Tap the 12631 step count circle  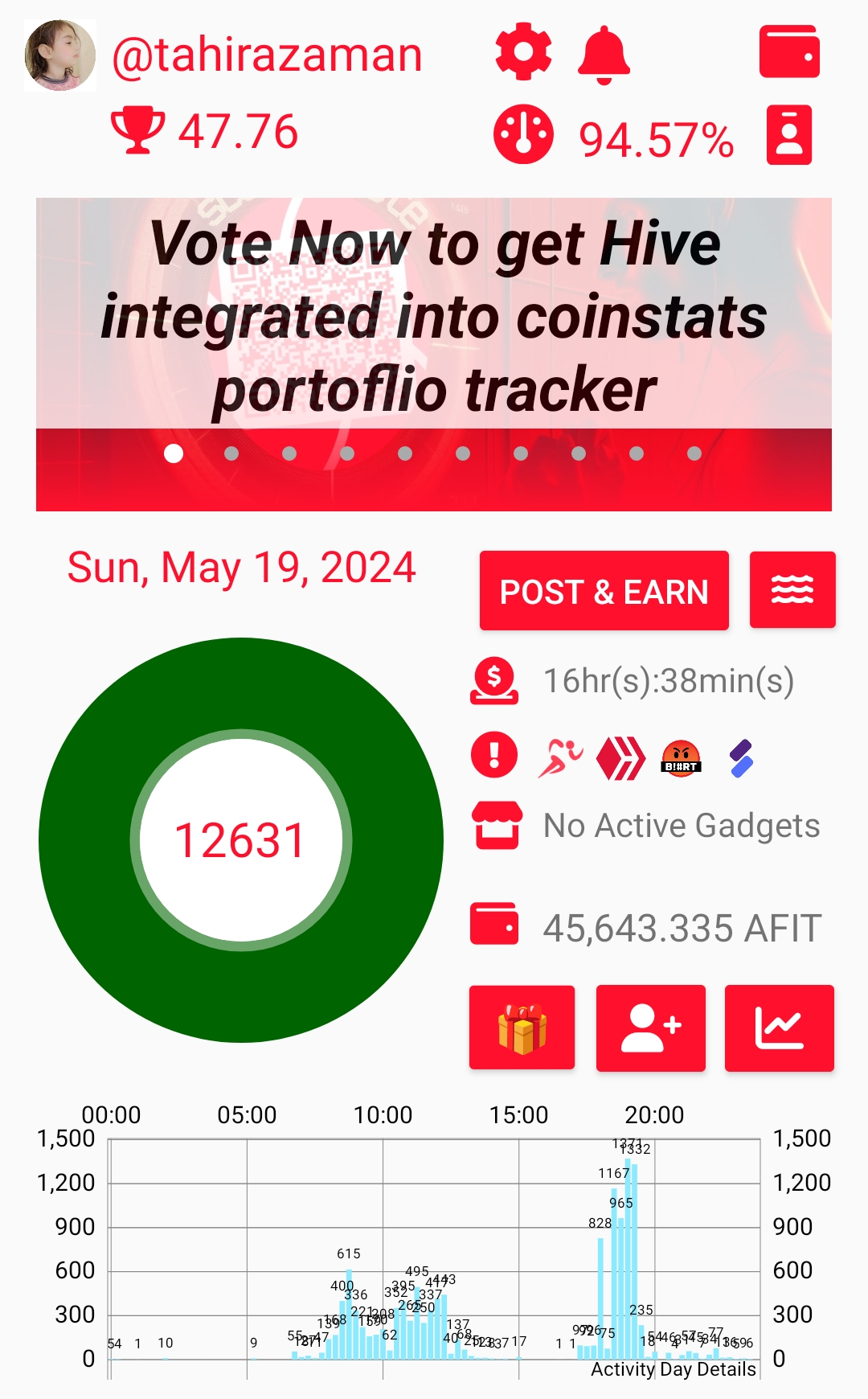click(x=241, y=840)
